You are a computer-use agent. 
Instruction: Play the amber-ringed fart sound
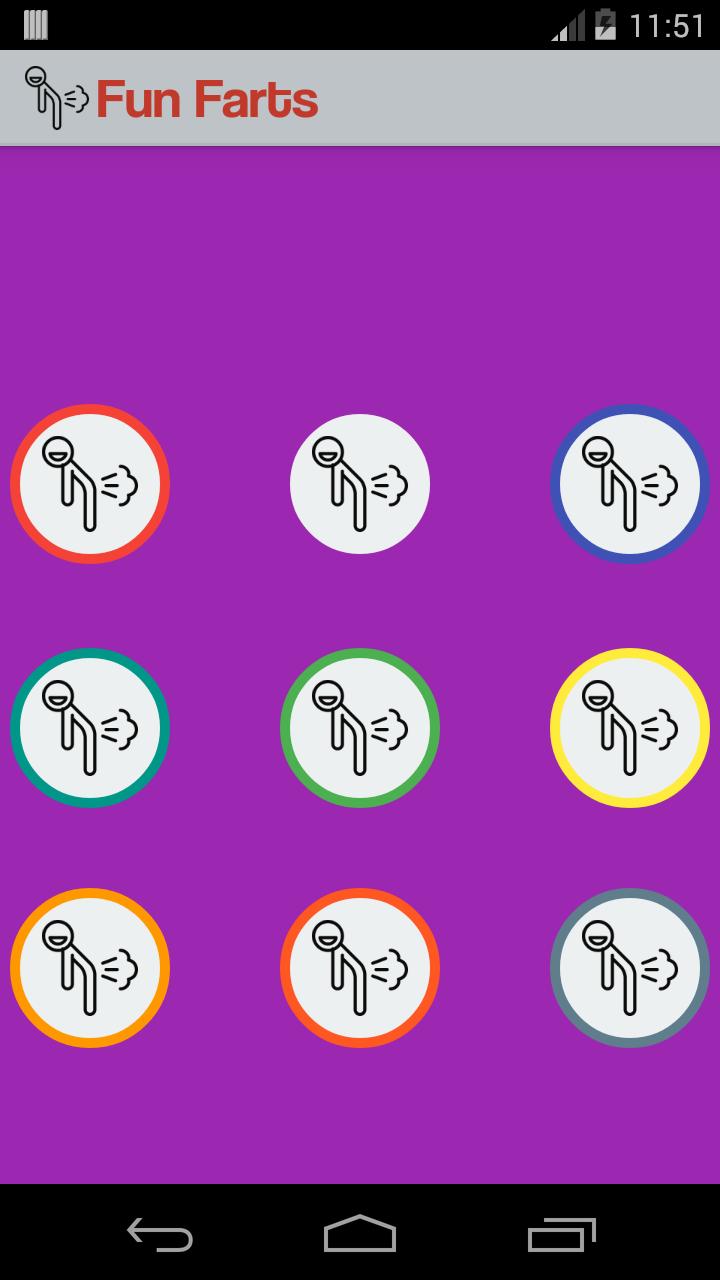pyautogui.click(x=90, y=968)
